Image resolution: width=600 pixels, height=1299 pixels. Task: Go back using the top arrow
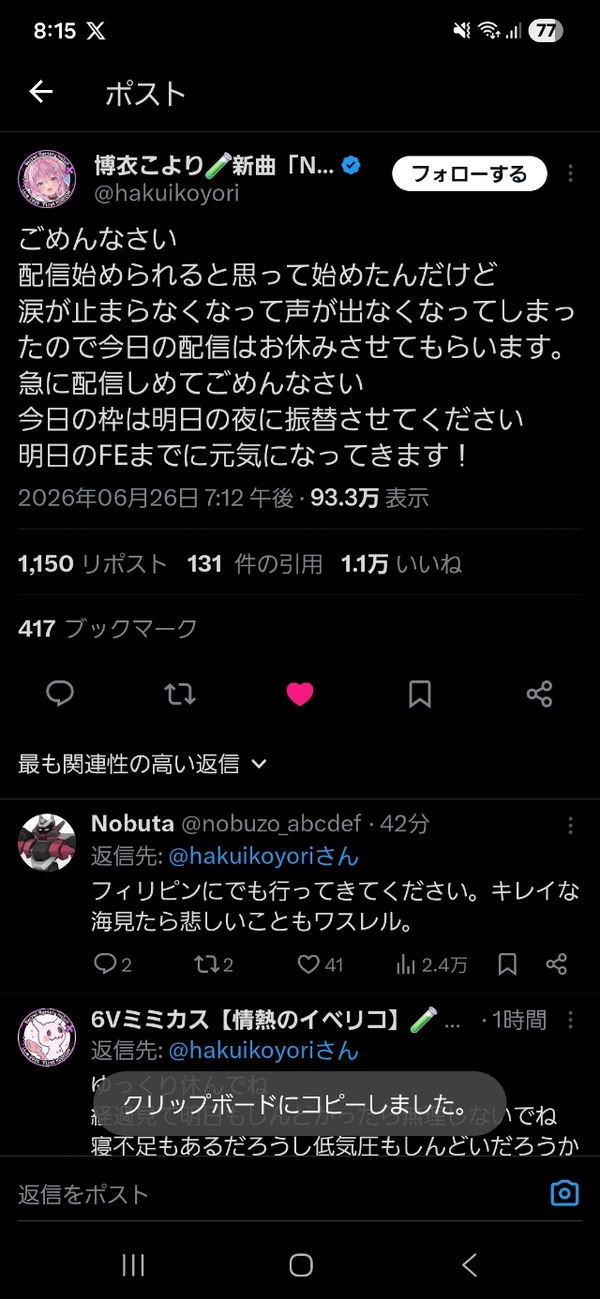pyautogui.click(x=40, y=93)
